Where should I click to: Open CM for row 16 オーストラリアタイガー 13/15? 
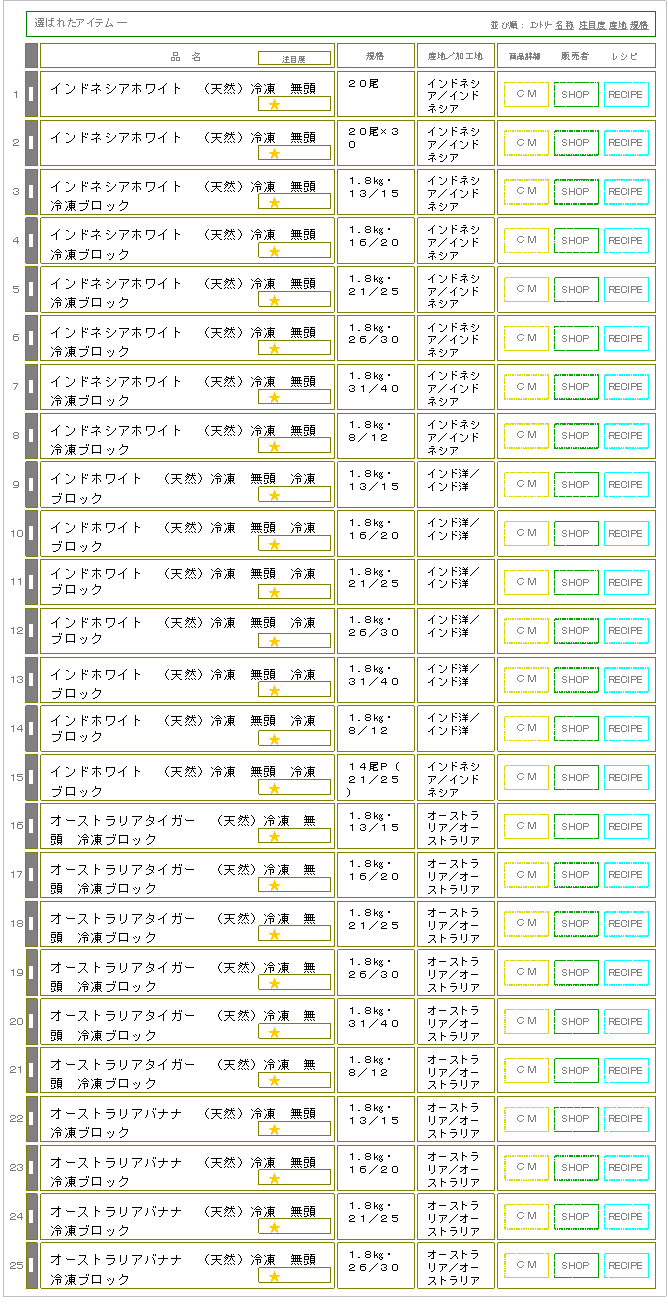[x=526, y=827]
